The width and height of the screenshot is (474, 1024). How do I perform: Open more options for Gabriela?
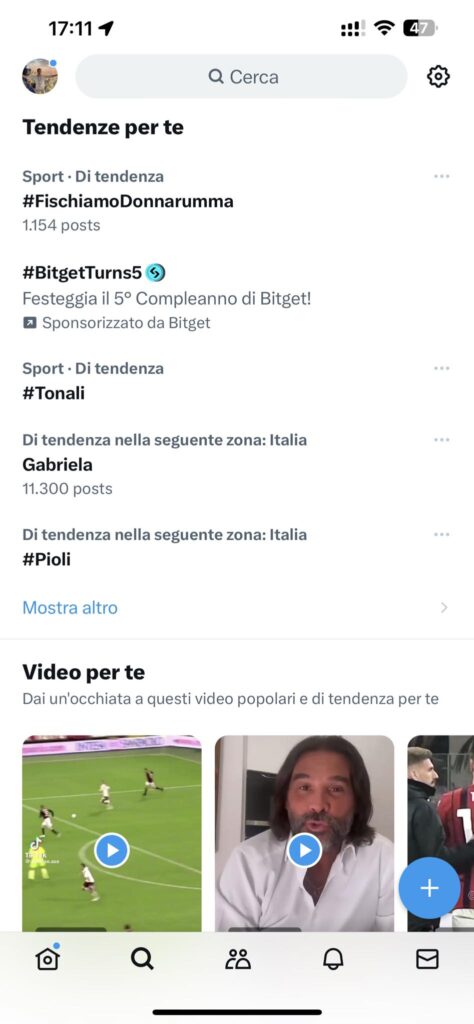[x=441, y=440]
